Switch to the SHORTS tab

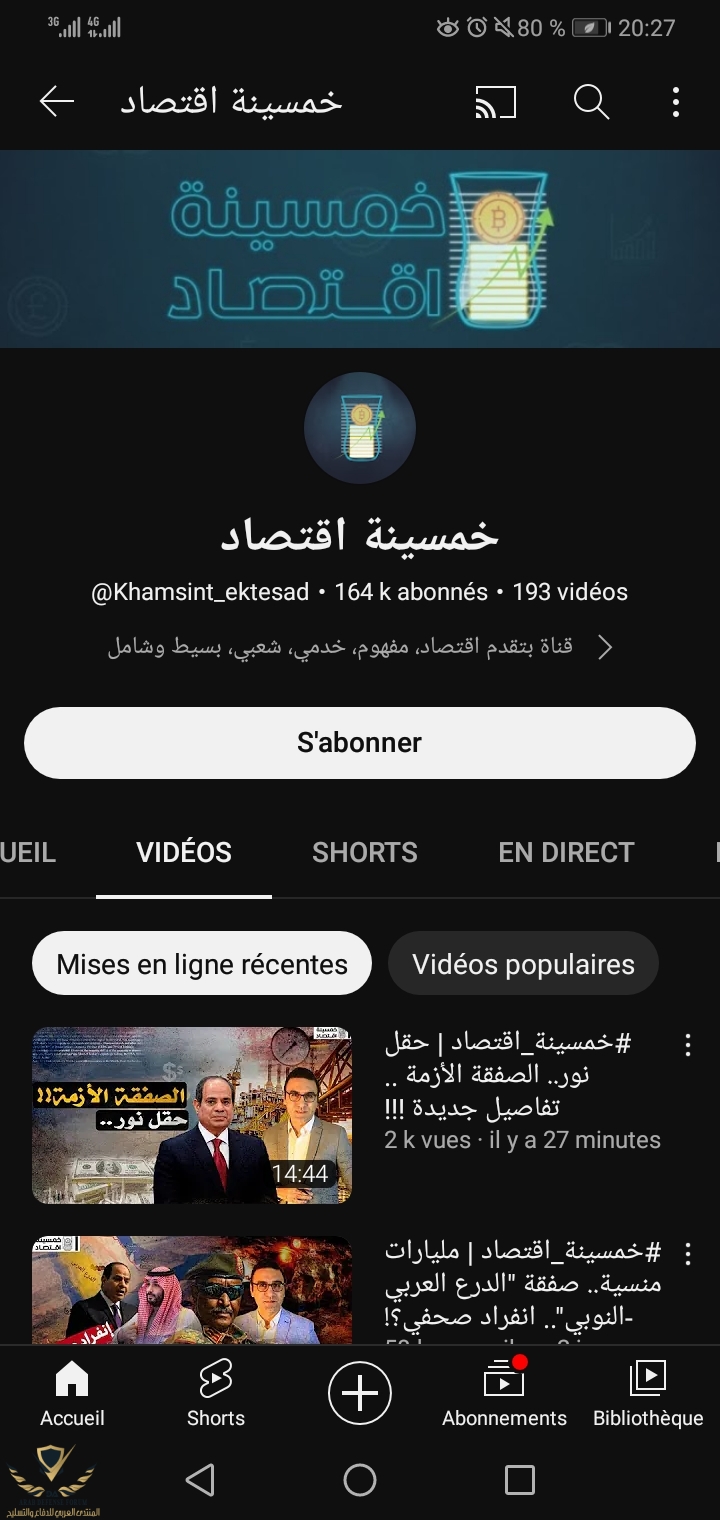point(364,852)
